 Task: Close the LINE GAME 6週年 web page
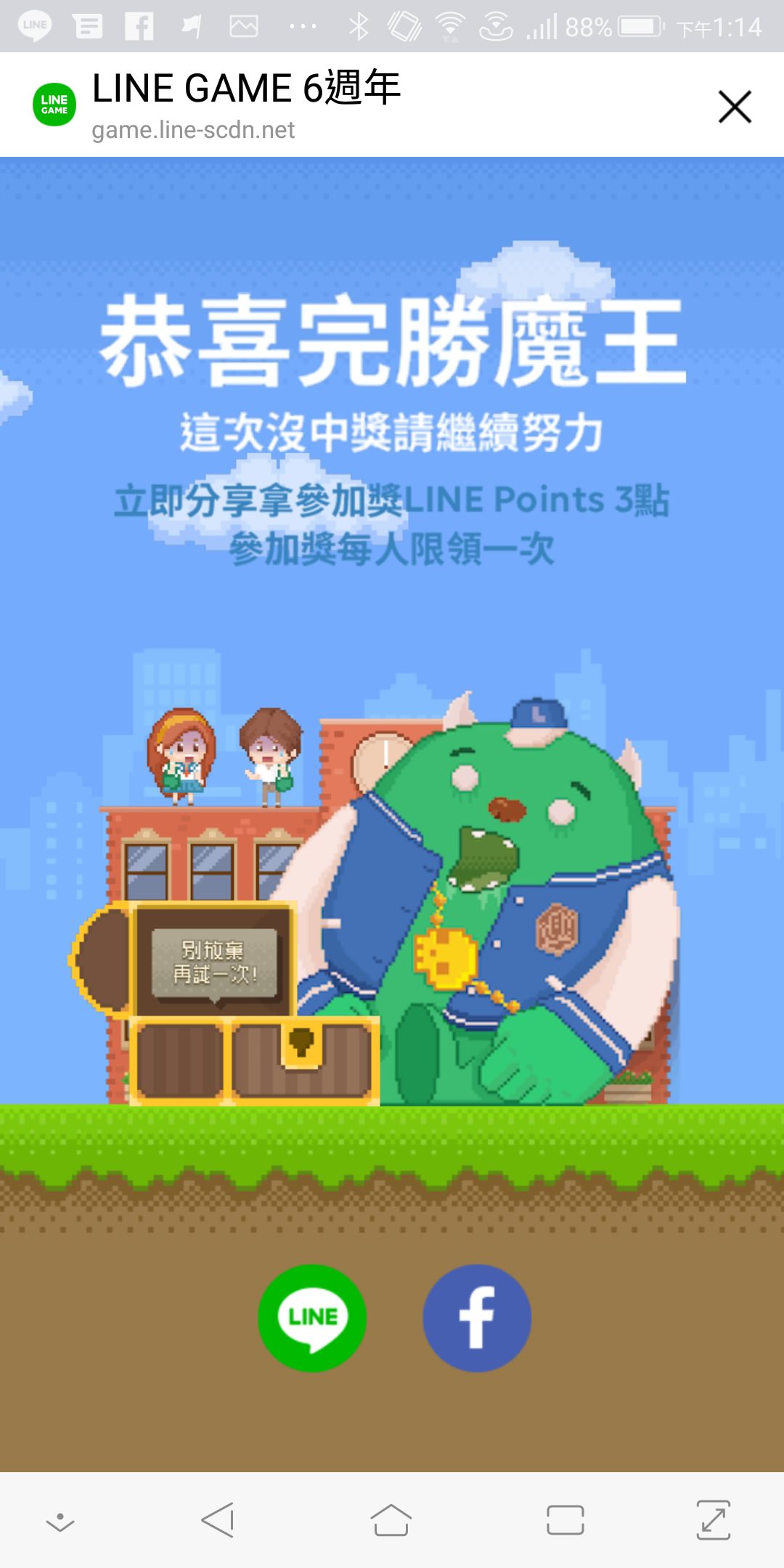[735, 107]
